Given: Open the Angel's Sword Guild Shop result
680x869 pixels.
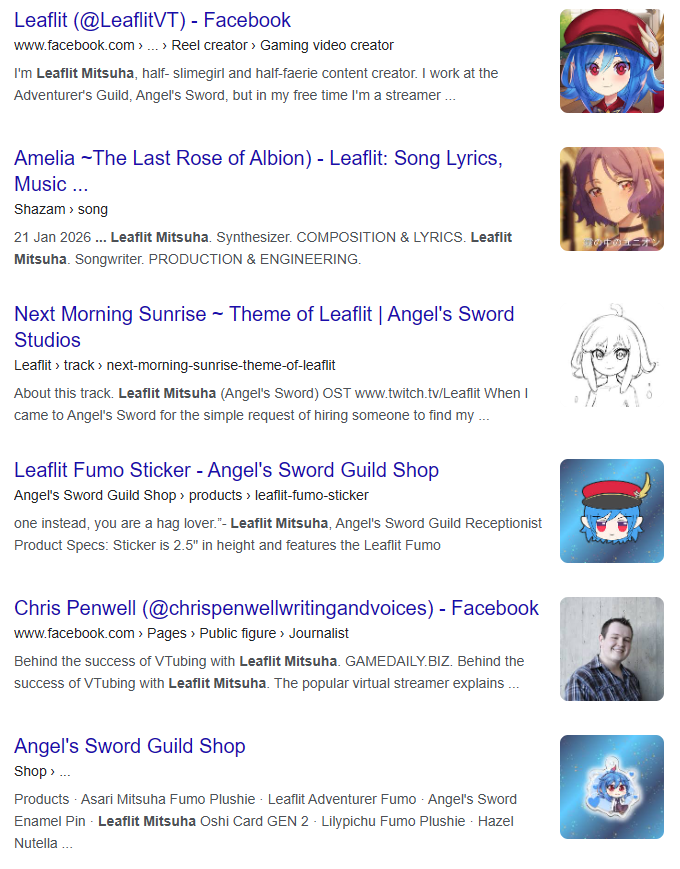Looking at the screenshot, I should pos(130,746).
